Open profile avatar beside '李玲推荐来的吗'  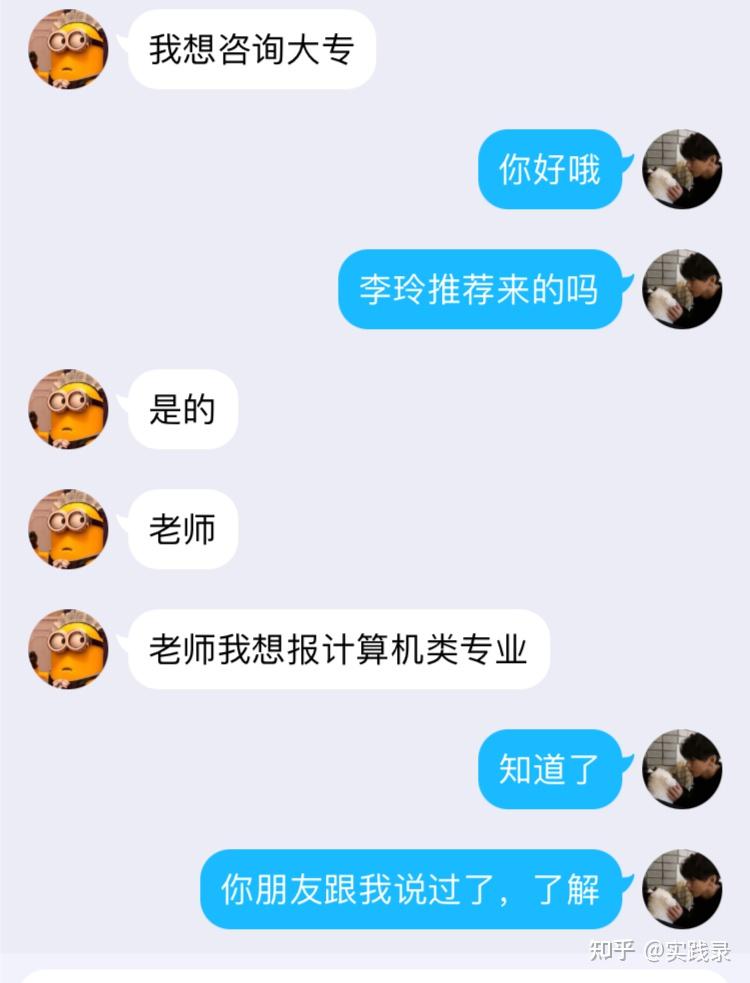[682, 289]
